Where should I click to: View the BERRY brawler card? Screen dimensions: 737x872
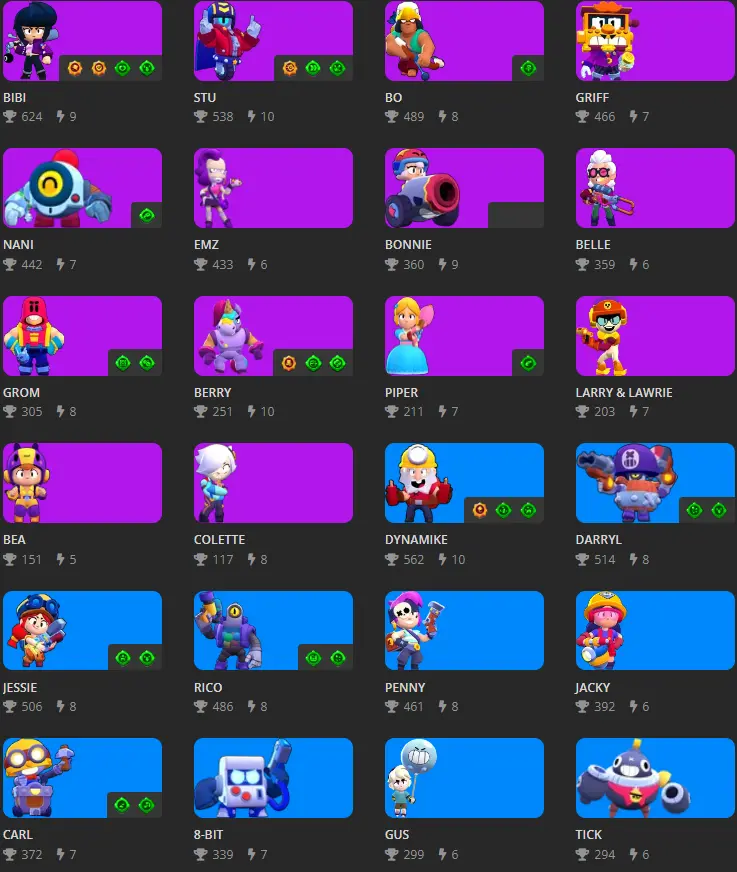(x=273, y=336)
